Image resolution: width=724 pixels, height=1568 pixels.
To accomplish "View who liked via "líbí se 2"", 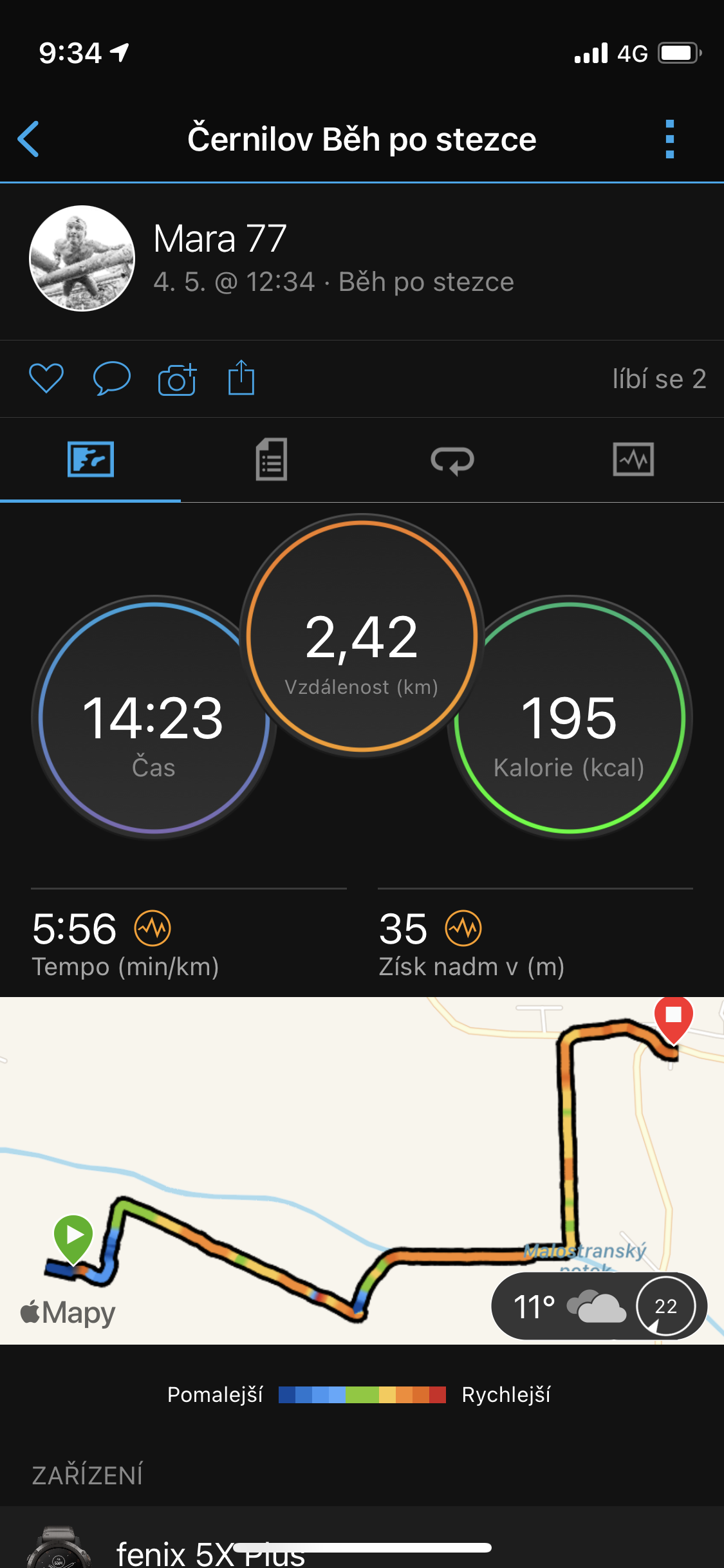I will [x=659, y=379].
